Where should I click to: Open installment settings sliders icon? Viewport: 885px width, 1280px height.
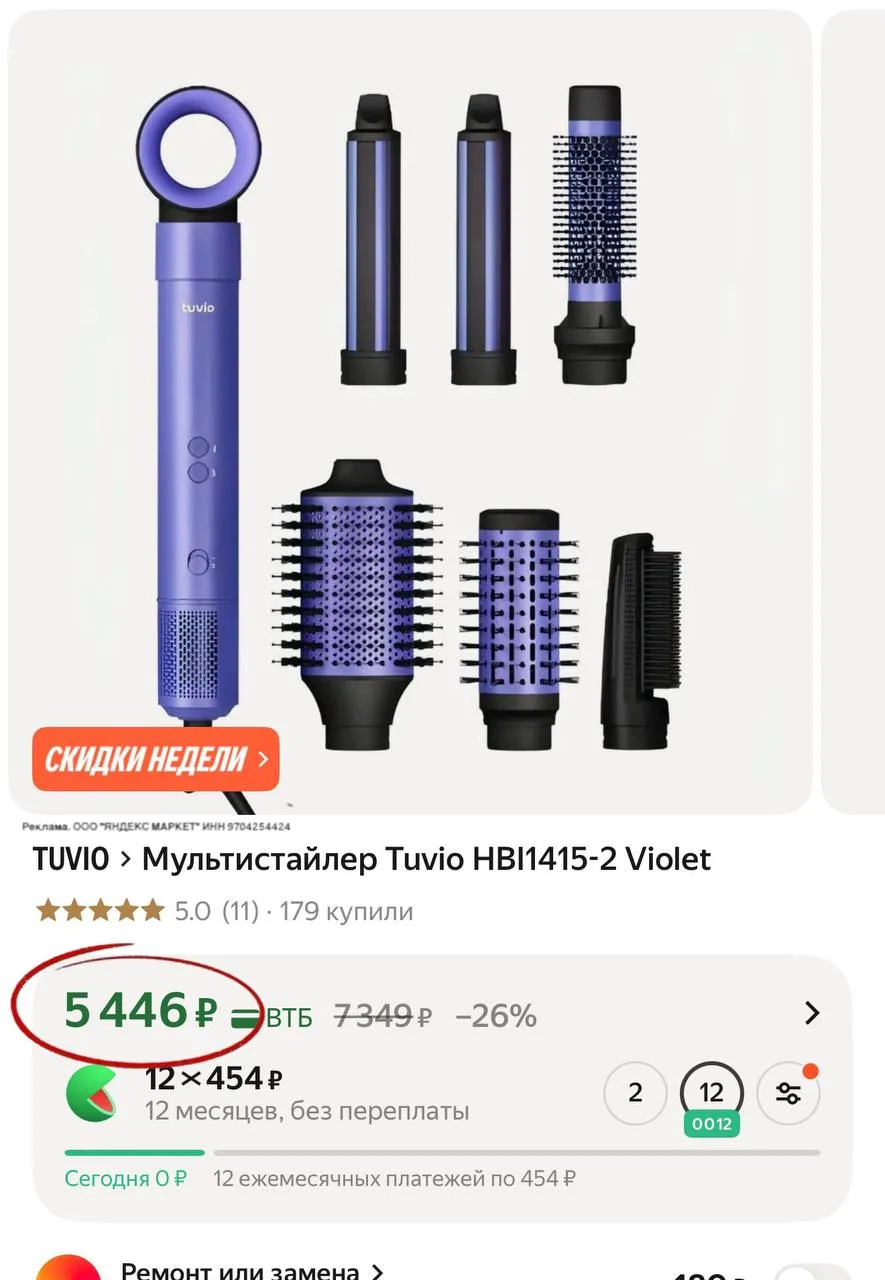pos(788,1093)
